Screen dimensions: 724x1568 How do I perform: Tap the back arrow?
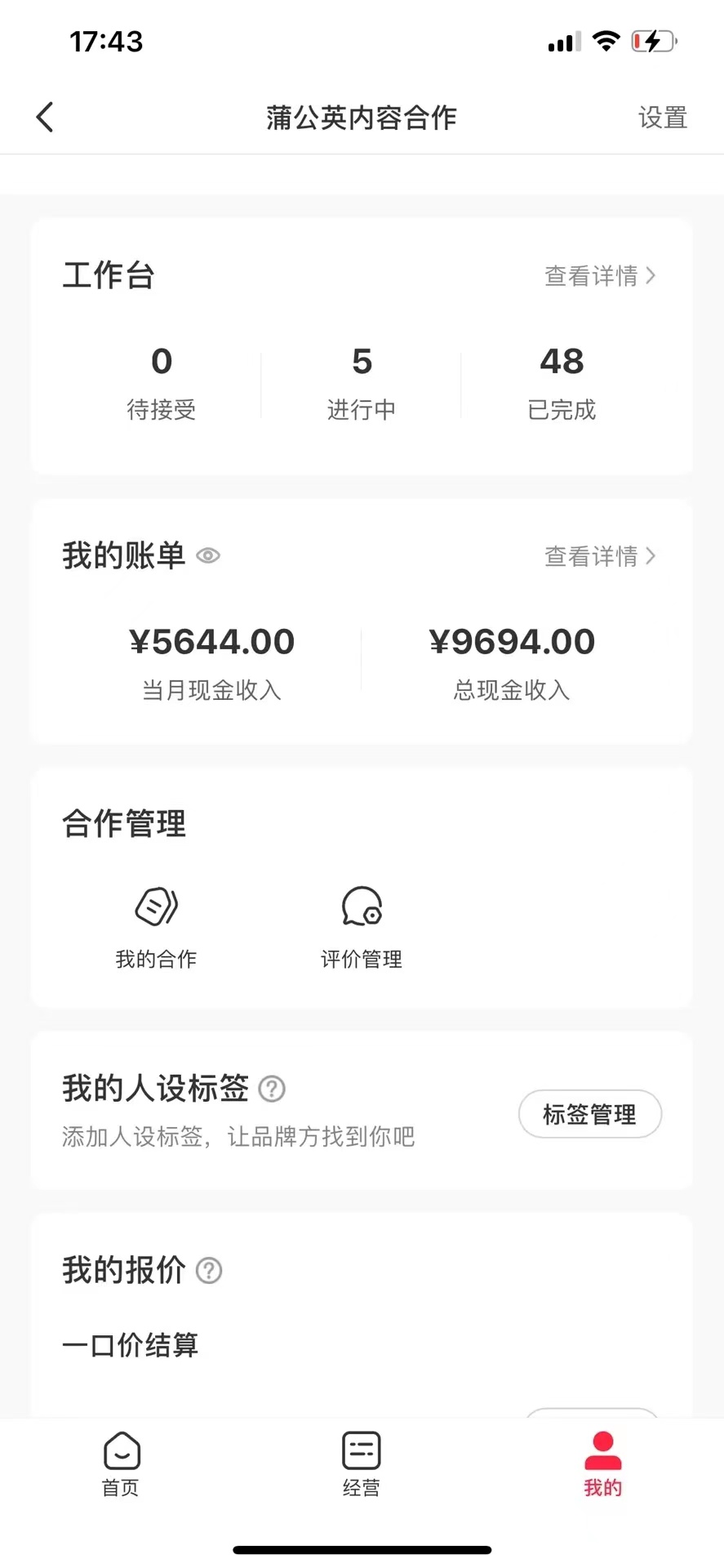click(x=45, y=117)
